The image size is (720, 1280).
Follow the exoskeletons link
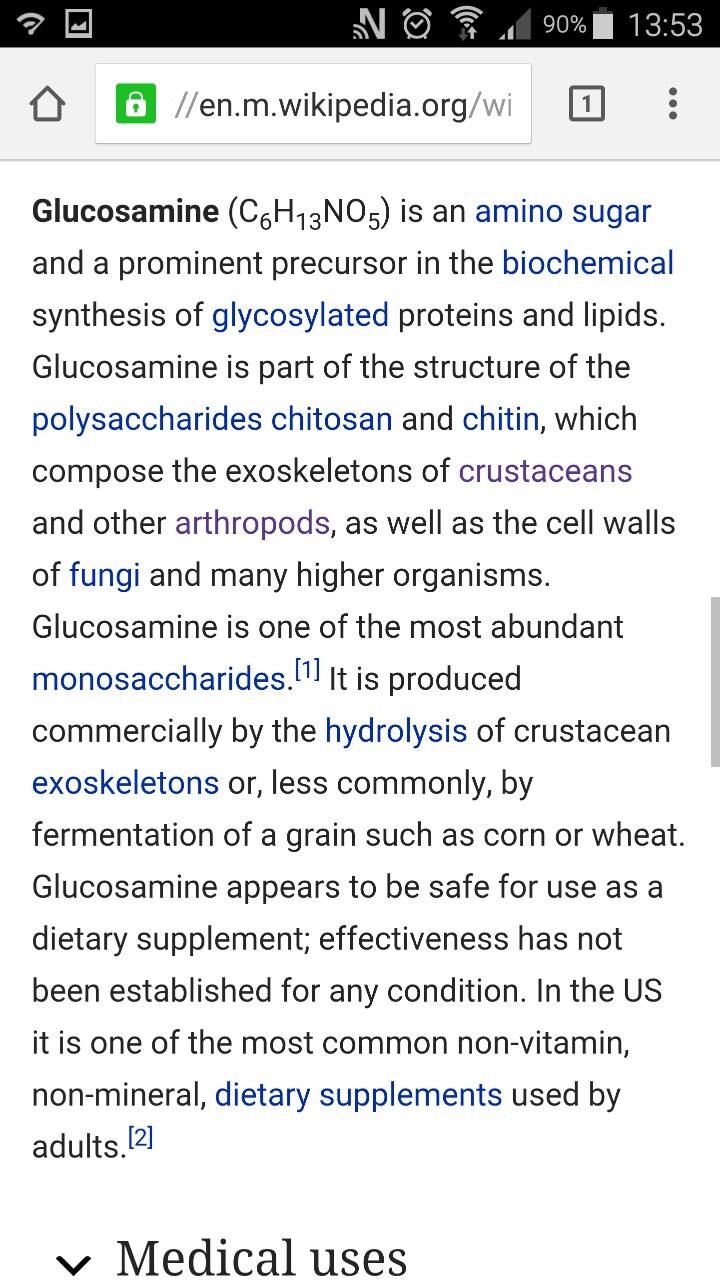125,784
